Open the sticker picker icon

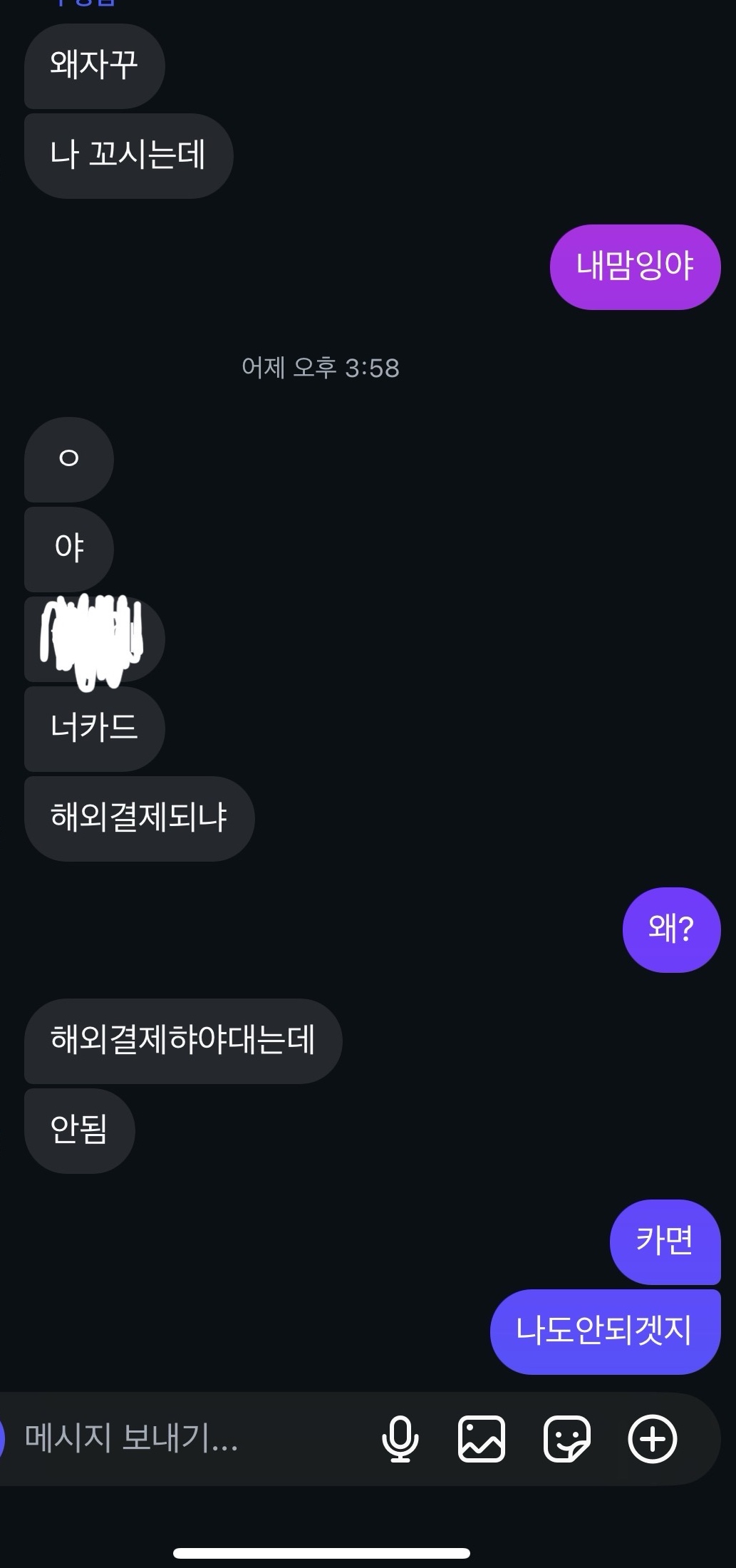point(567,1438)
